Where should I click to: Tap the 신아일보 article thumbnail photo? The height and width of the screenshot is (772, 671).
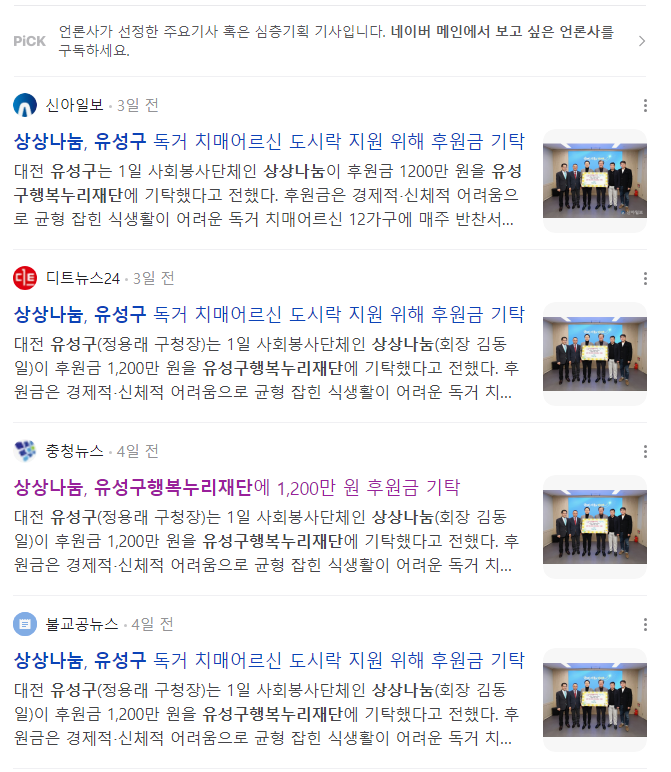594,180
